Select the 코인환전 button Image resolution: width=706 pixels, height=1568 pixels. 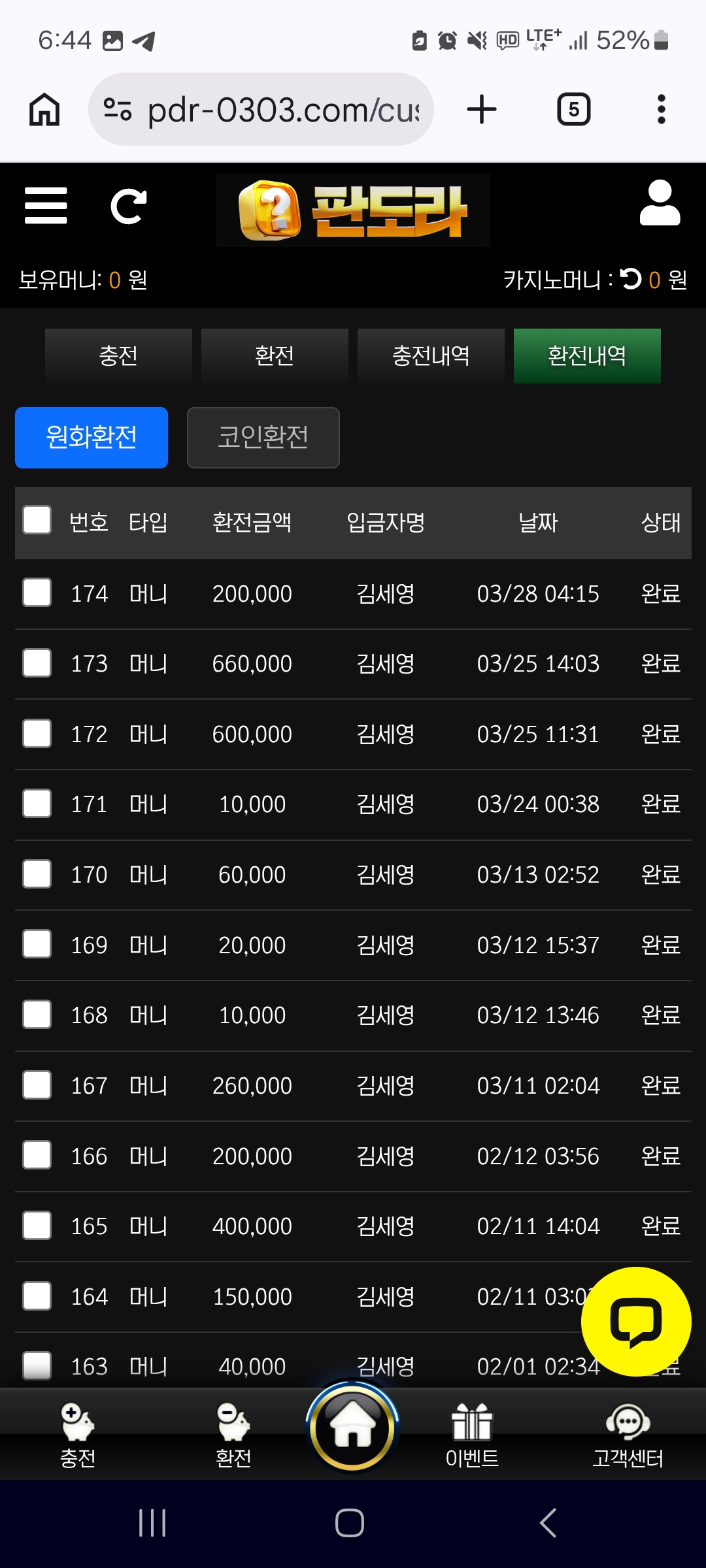263,438
